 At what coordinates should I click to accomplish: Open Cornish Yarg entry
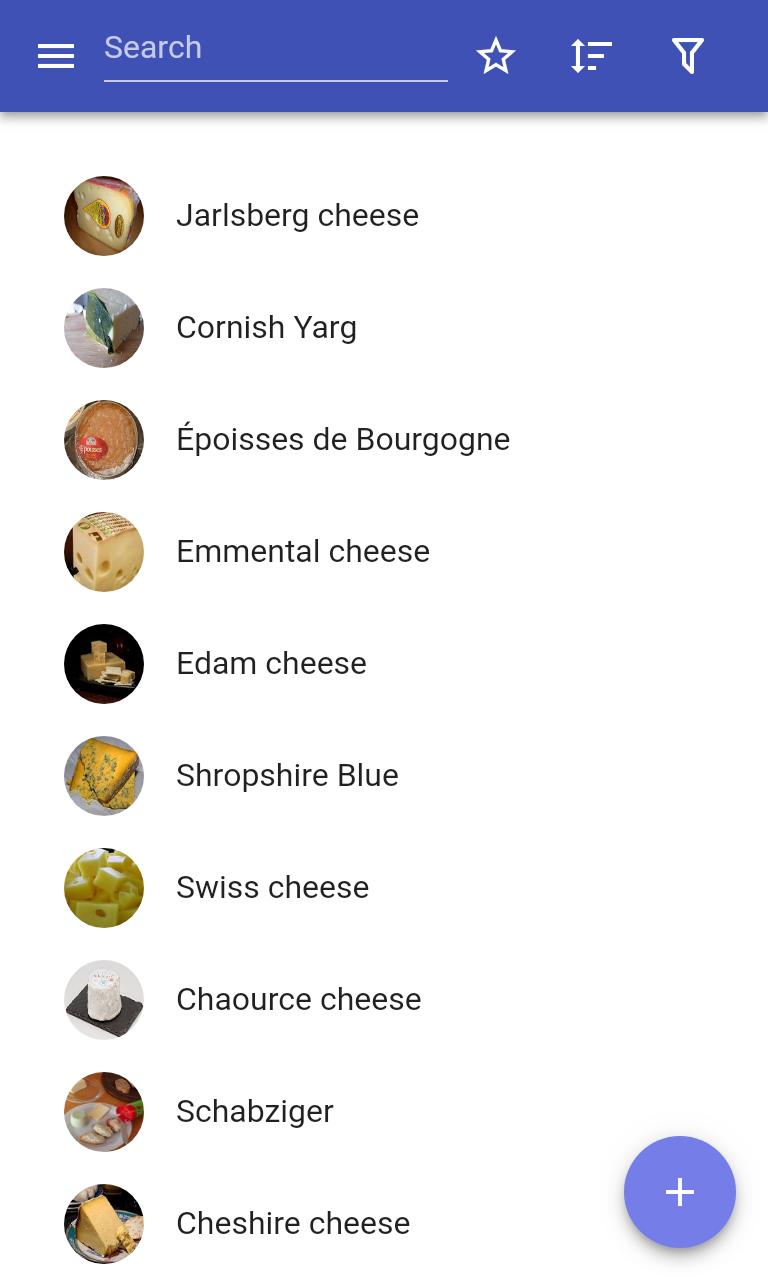tap(384, 328)
